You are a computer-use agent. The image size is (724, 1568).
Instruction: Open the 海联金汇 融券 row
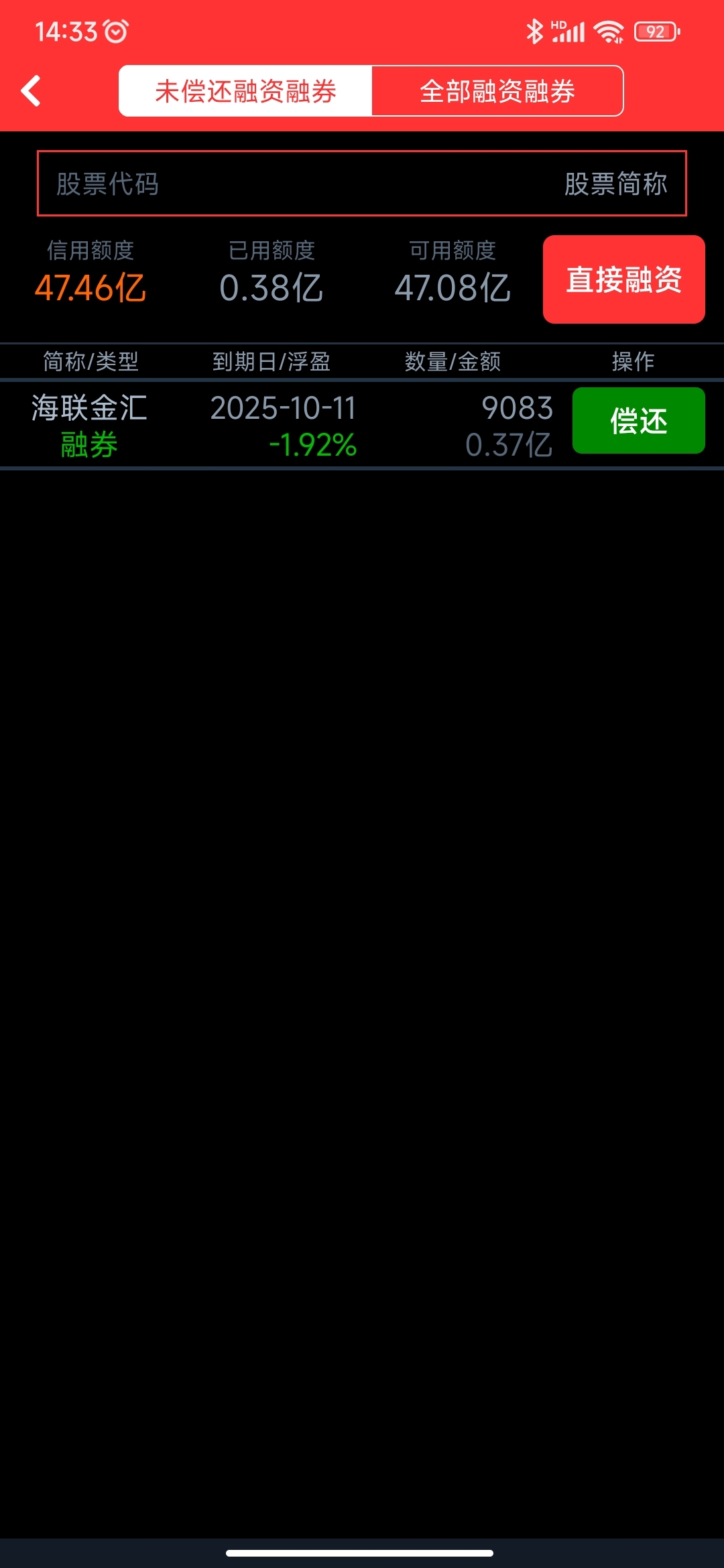coord(282,425)
